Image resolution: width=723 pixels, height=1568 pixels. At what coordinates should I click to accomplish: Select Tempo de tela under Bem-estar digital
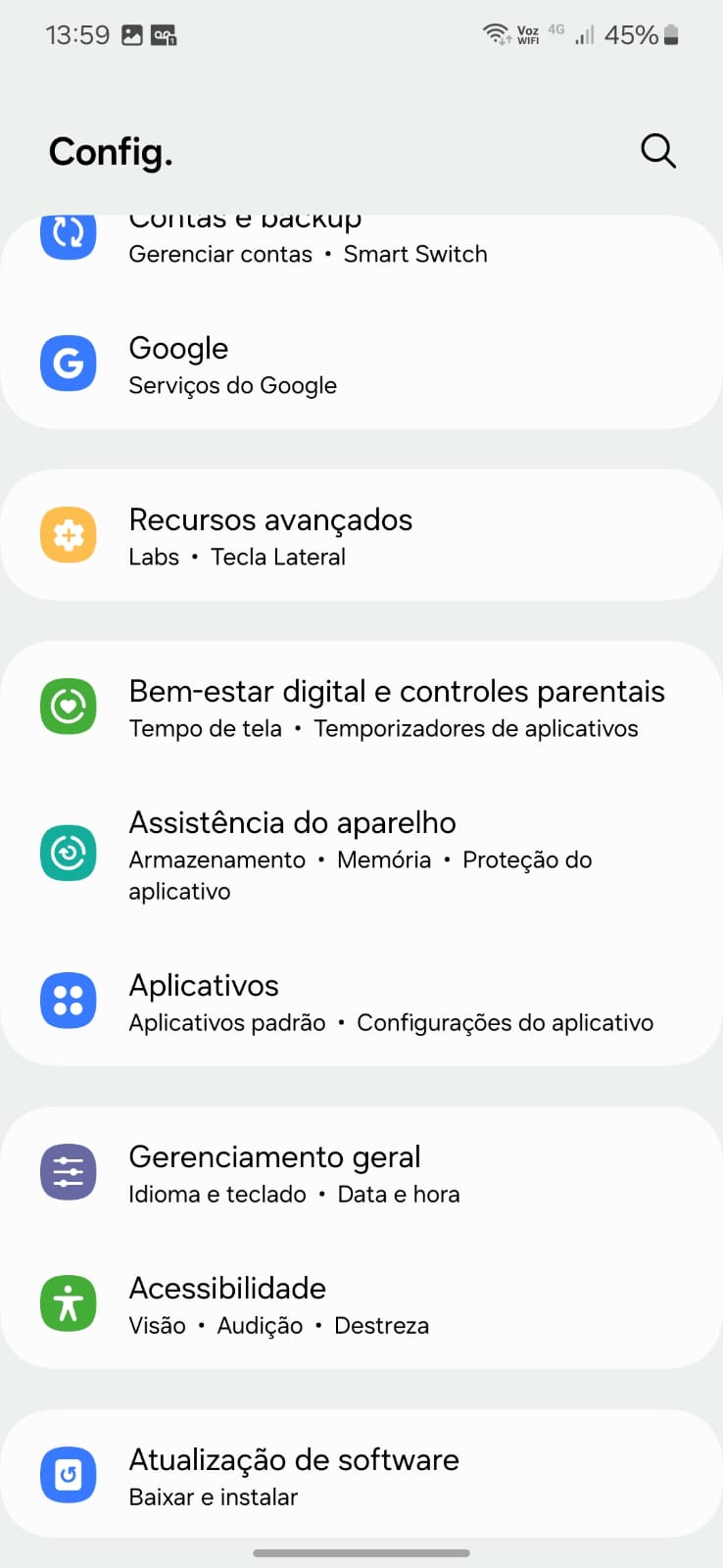point(205,728)
